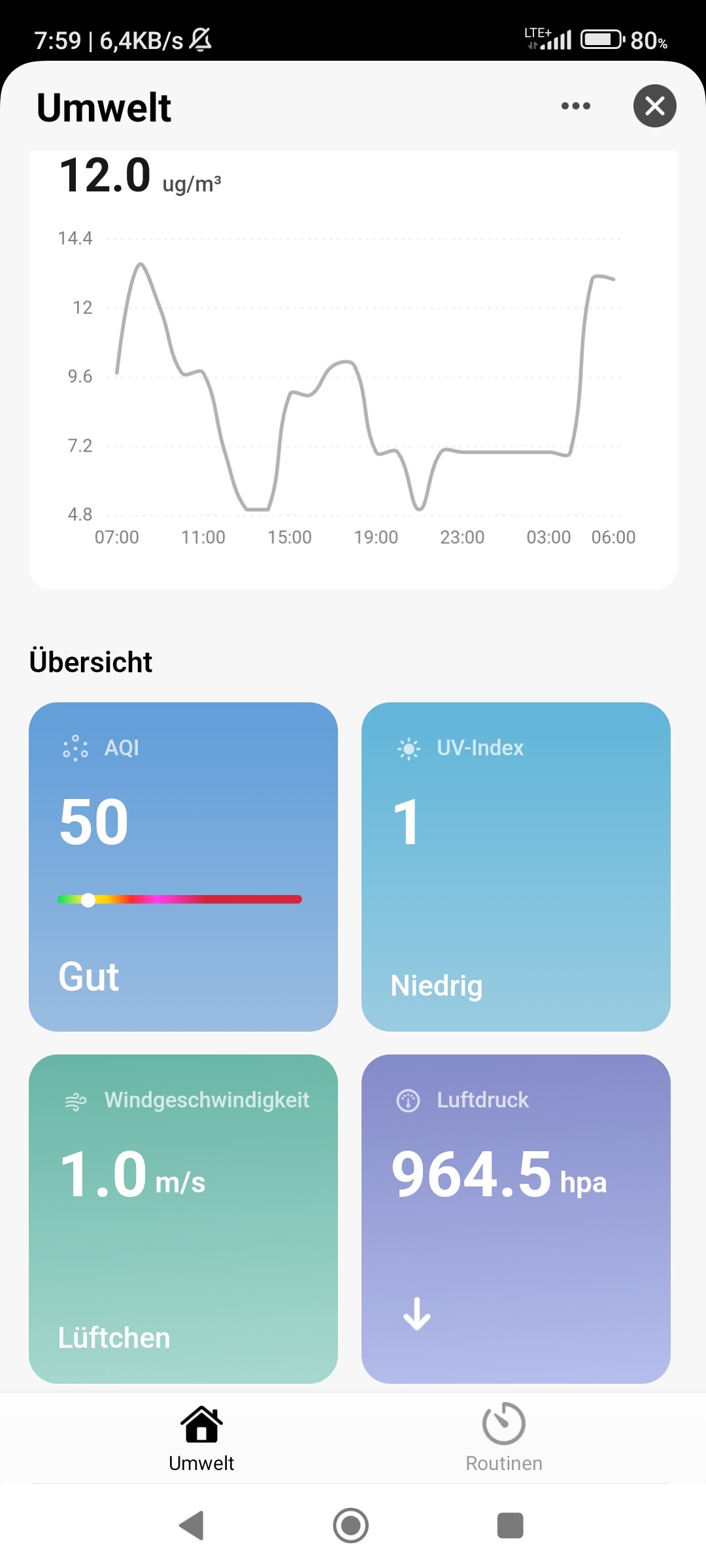Go back with the system back button
Viewport: 706px width, 1568px height.
(x=192, y=1526)
